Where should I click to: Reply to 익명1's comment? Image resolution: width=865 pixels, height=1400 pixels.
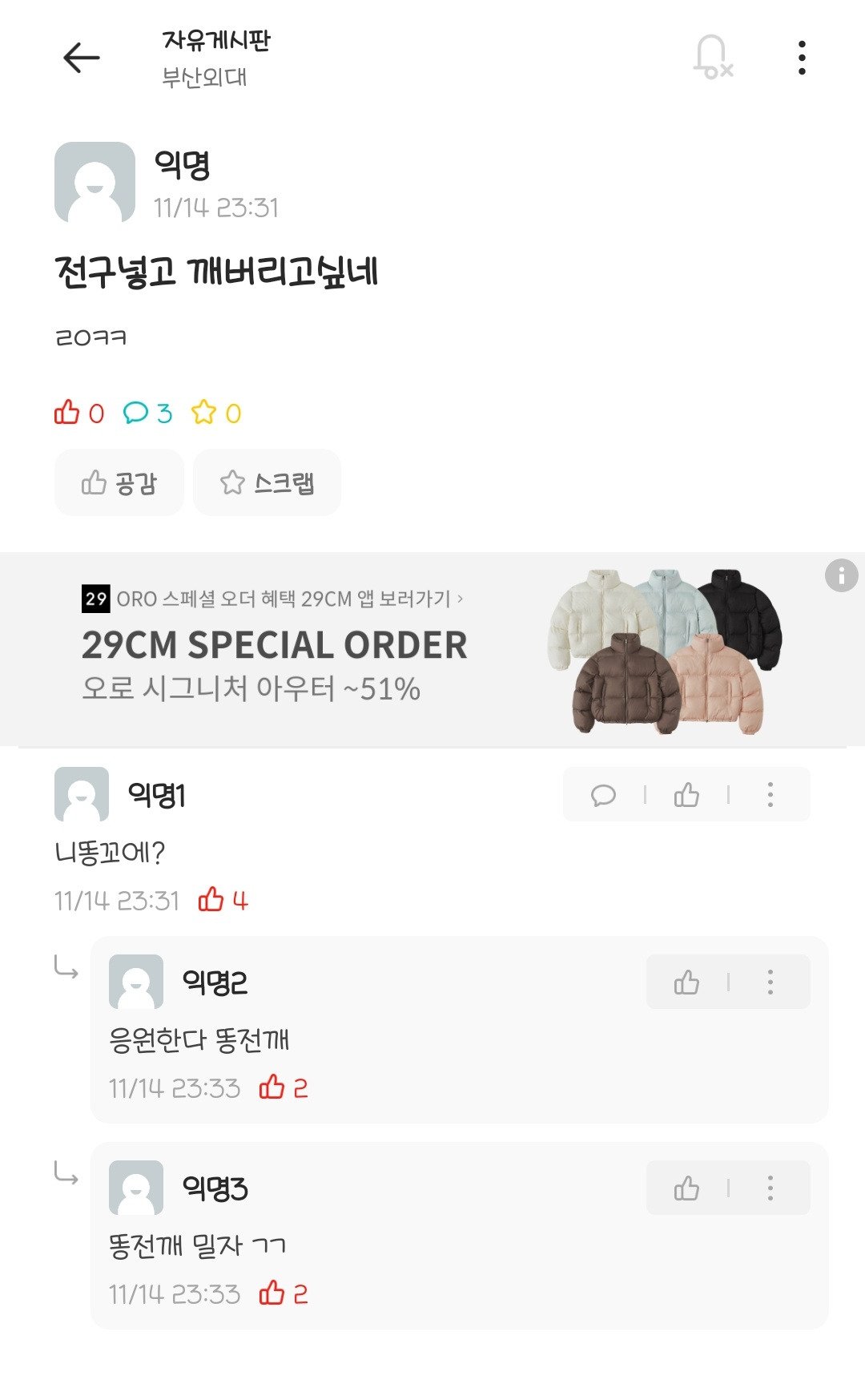tap(603, 795)
